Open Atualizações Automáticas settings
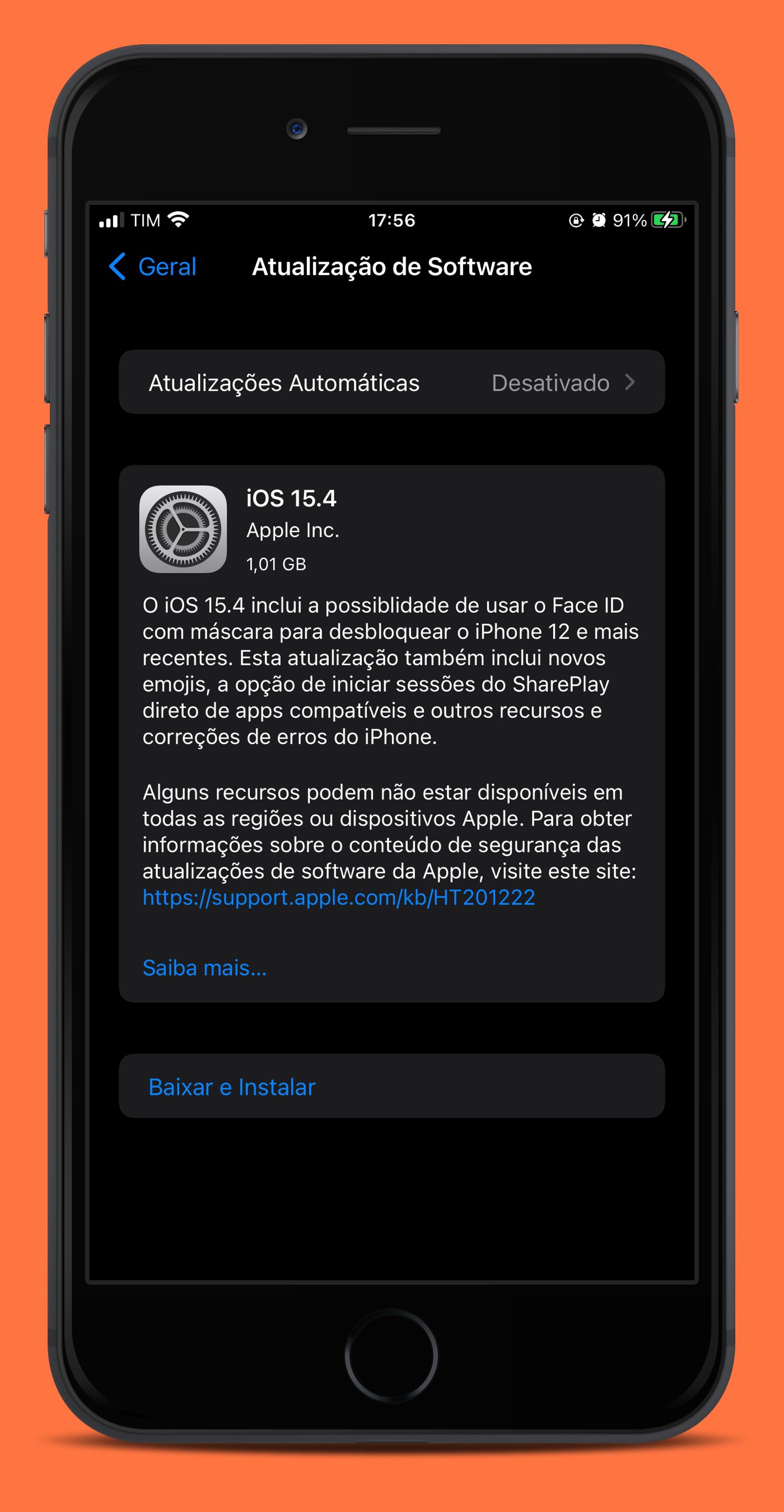Screen dimensions: 784x1512 [391, 382]
